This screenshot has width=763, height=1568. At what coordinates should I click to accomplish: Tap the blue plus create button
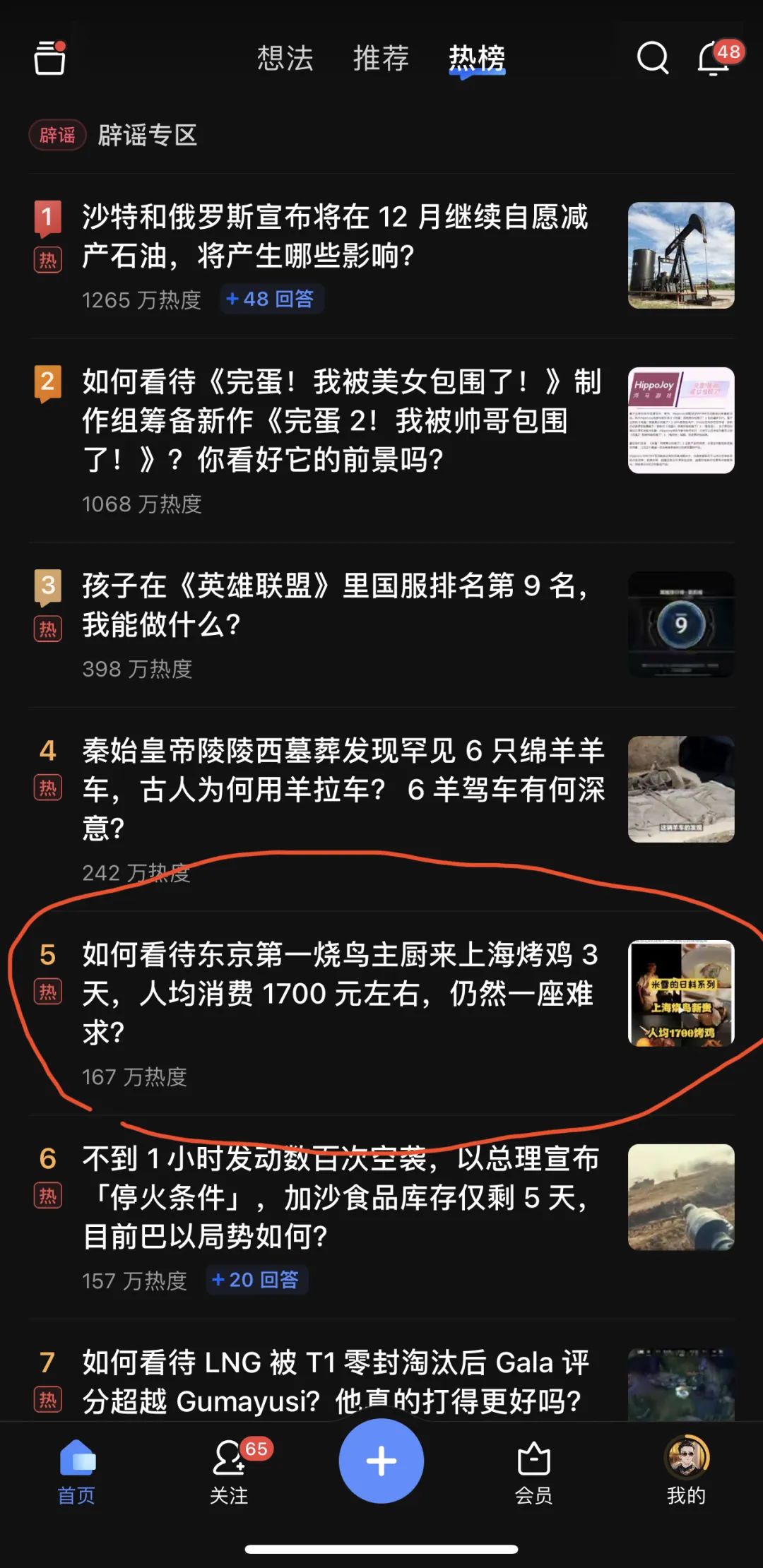(381, 1461)
